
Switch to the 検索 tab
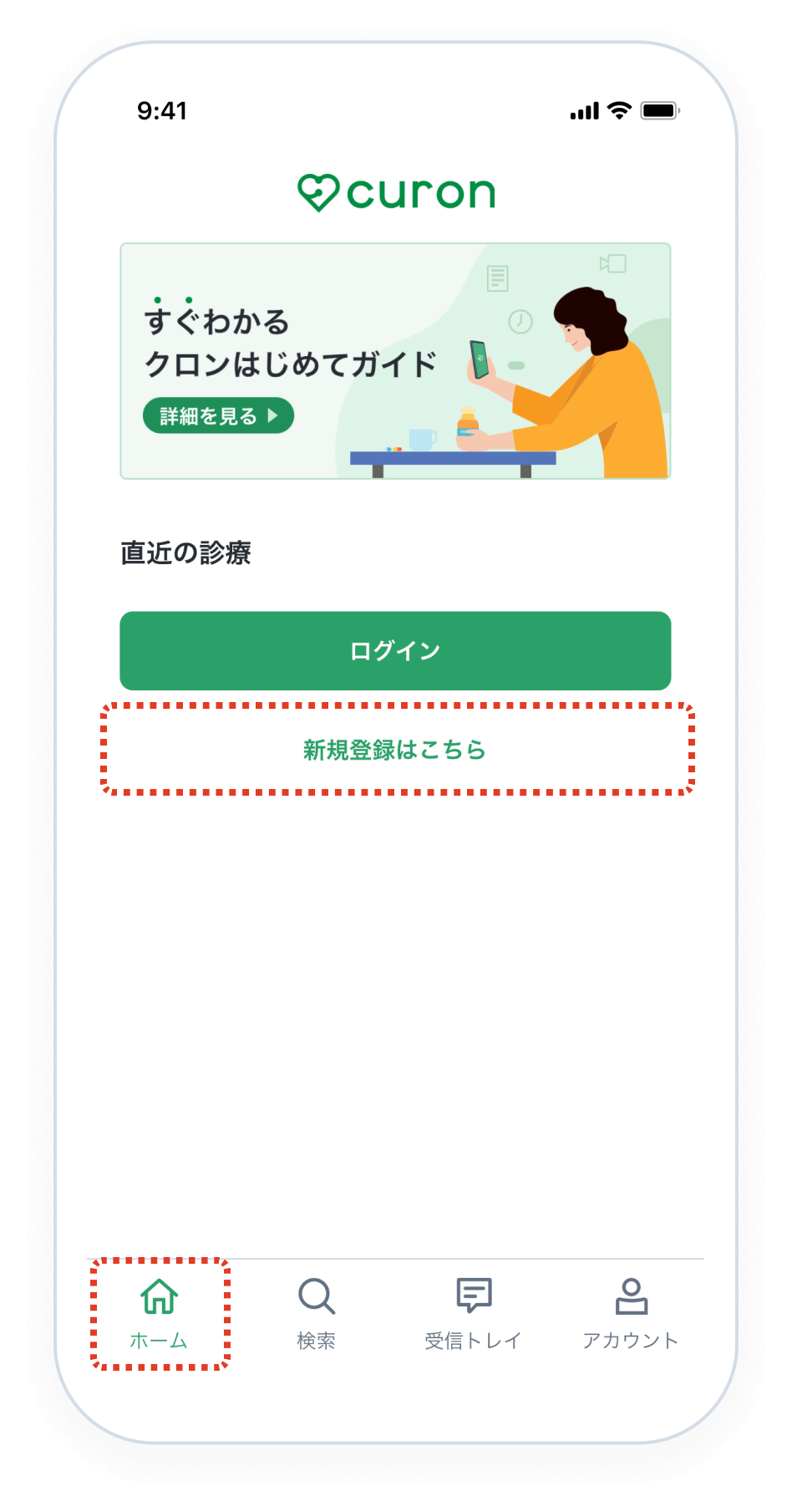(x=317, y=1313)
